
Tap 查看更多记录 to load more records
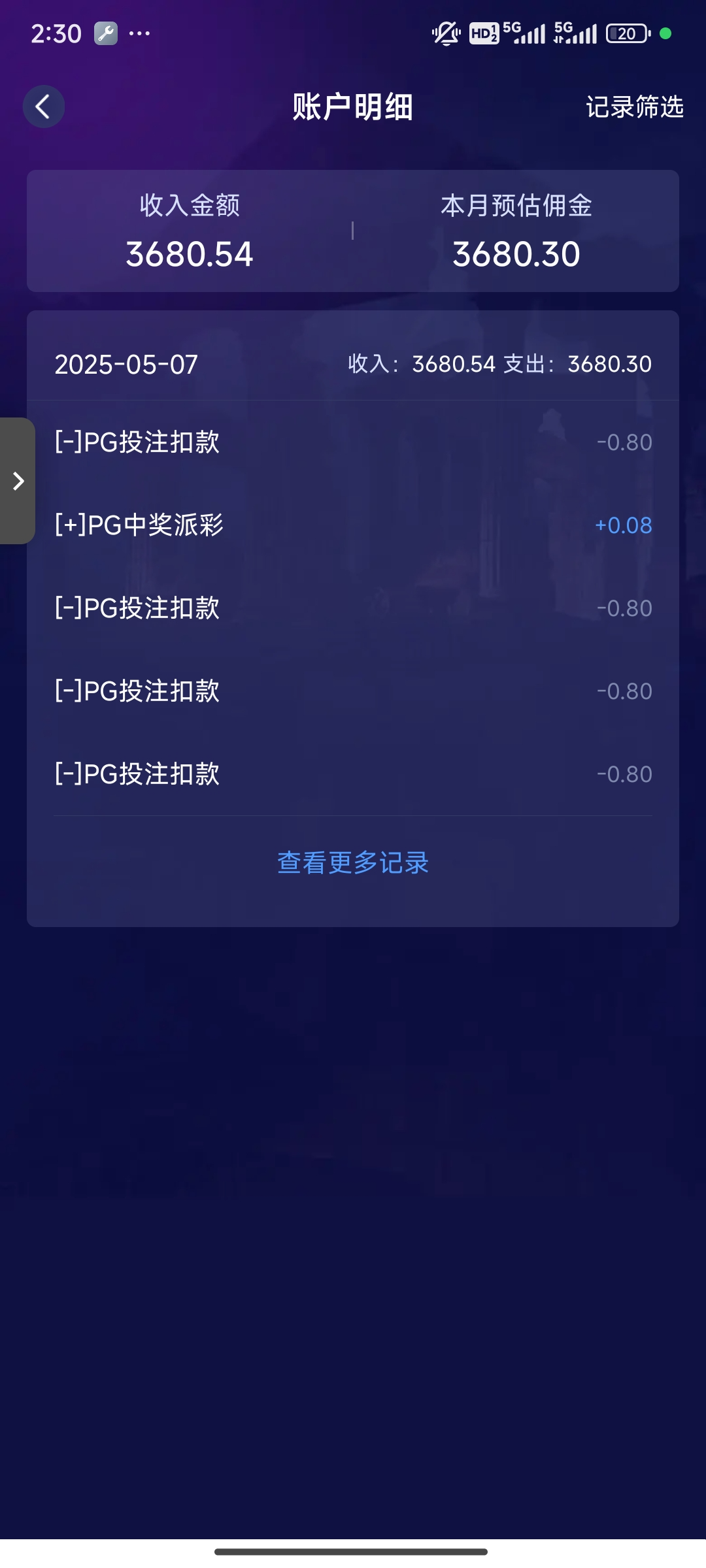(352, 862)
